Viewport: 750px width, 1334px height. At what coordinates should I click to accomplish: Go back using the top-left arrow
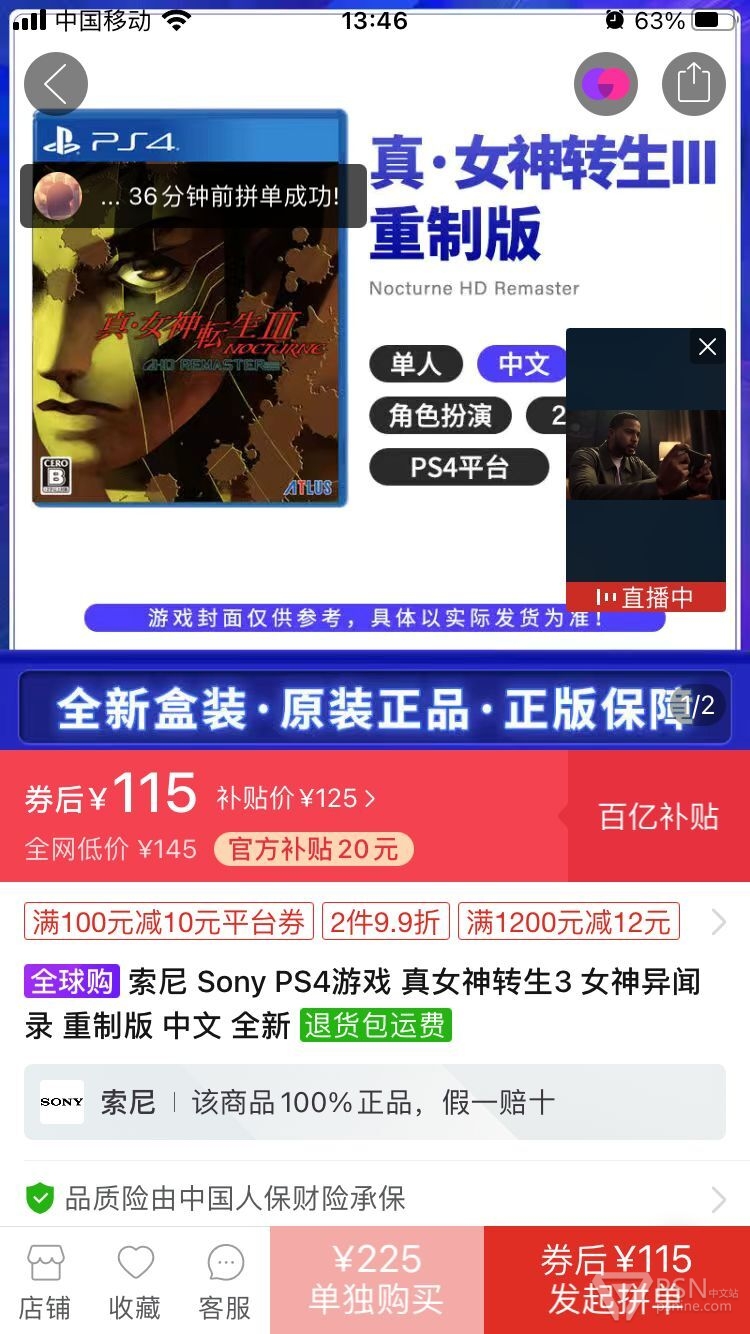[56, 84]
